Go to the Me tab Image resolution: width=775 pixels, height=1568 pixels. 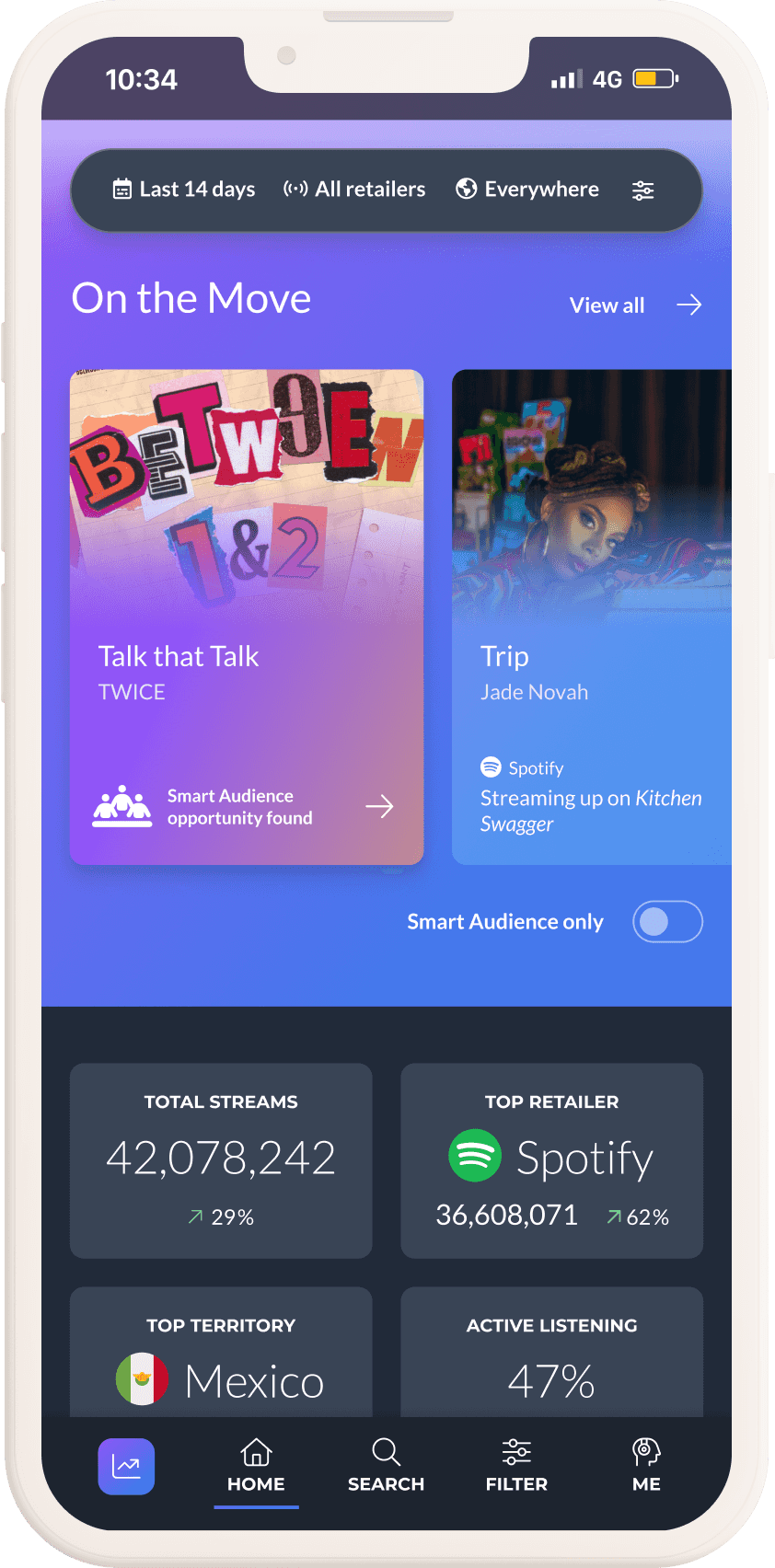[x=646, y=1466]
